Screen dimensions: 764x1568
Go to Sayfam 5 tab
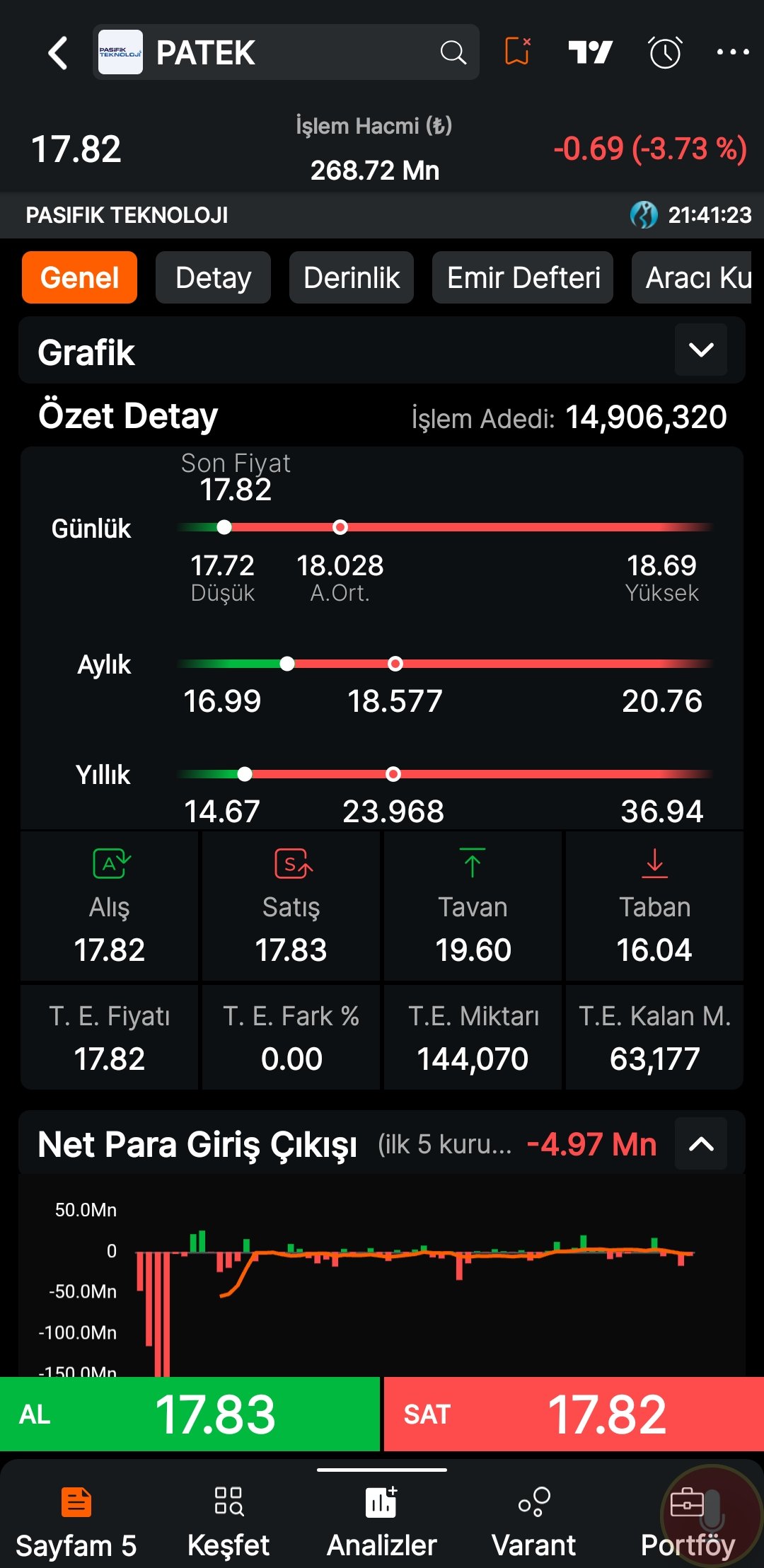76,1521
